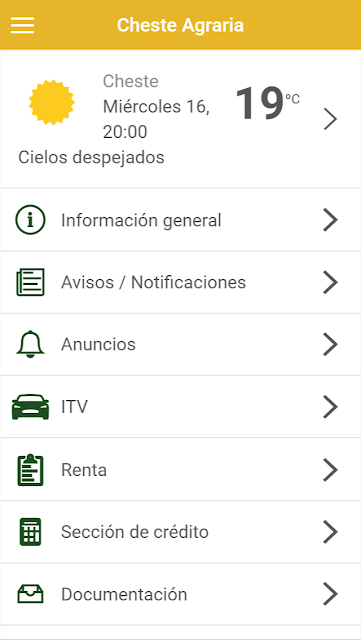Select the ITV row
Viewport: 361px width, 640px height.
[x=180, y=407]
